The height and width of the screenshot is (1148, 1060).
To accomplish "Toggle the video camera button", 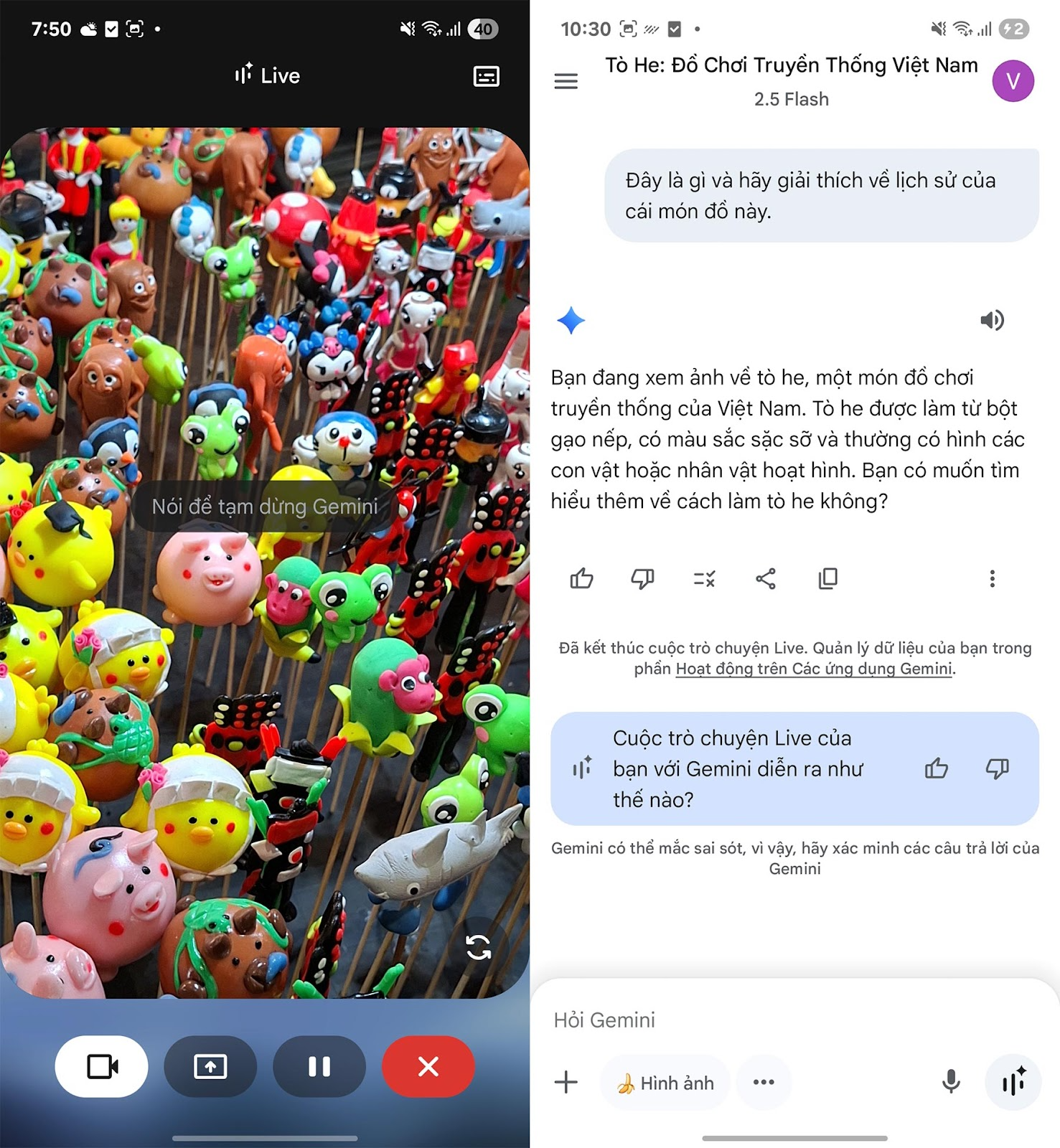I will (x=102, y=1066).
